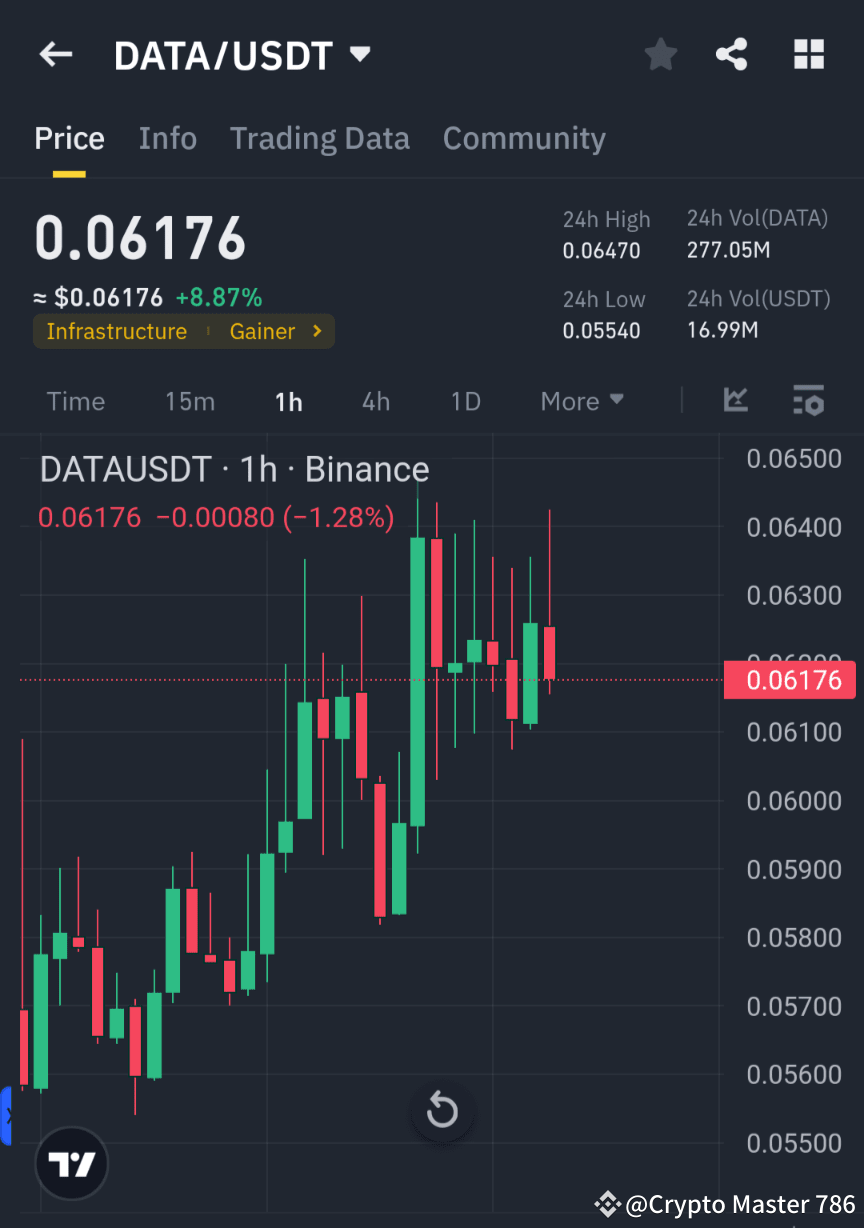Viewport: 864px width, 1228px height.
Task: Expand the More timeframe dropdown
Action: coord(582,401)
